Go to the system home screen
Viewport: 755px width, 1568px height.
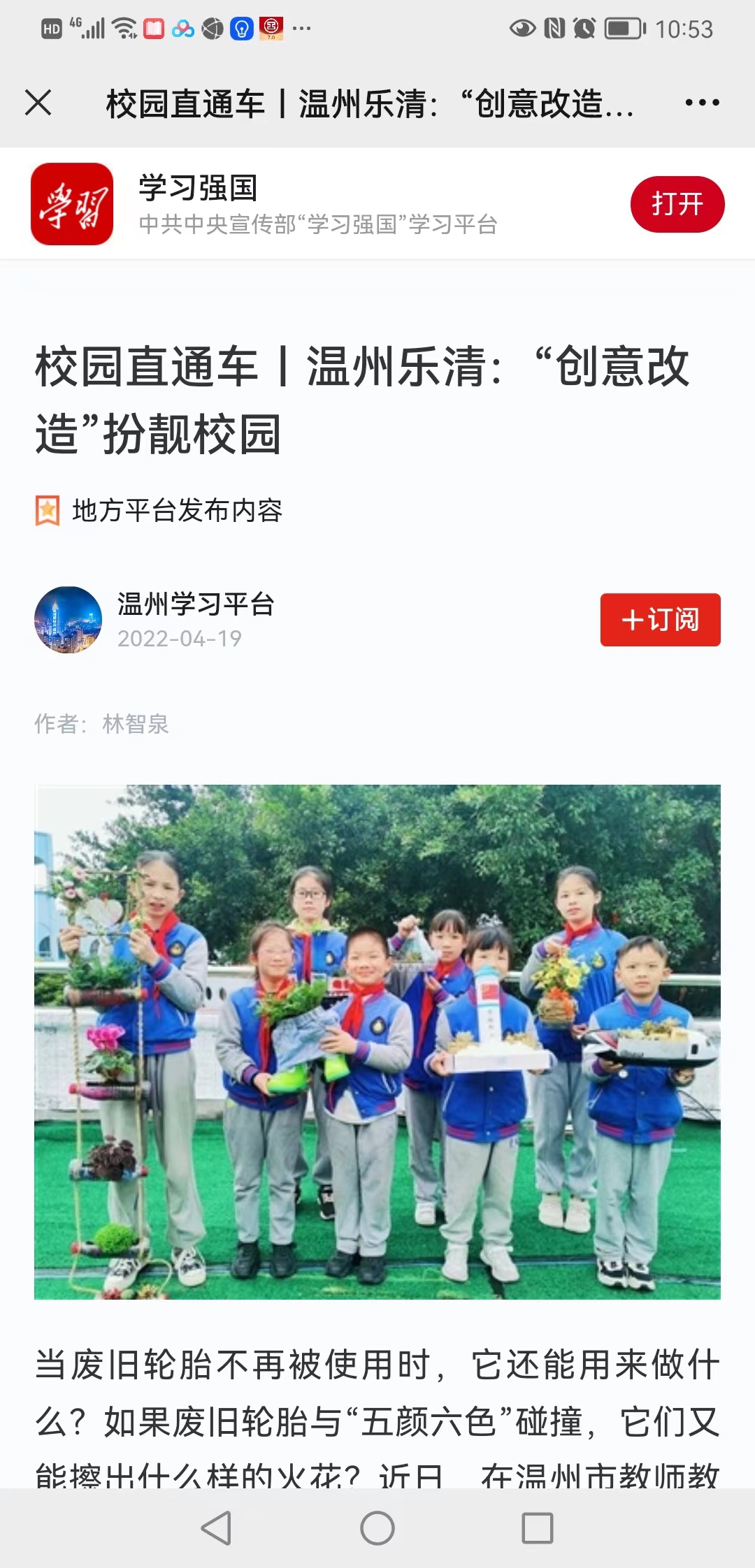(377, 1527)
